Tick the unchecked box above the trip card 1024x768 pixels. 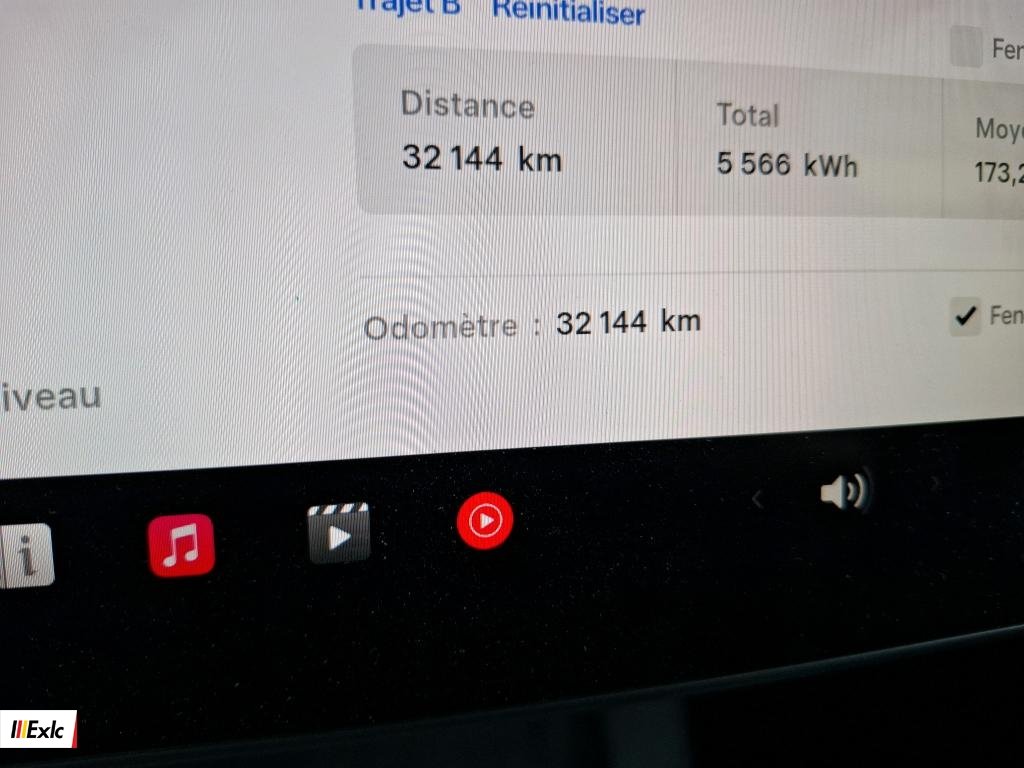coord(966,48)
